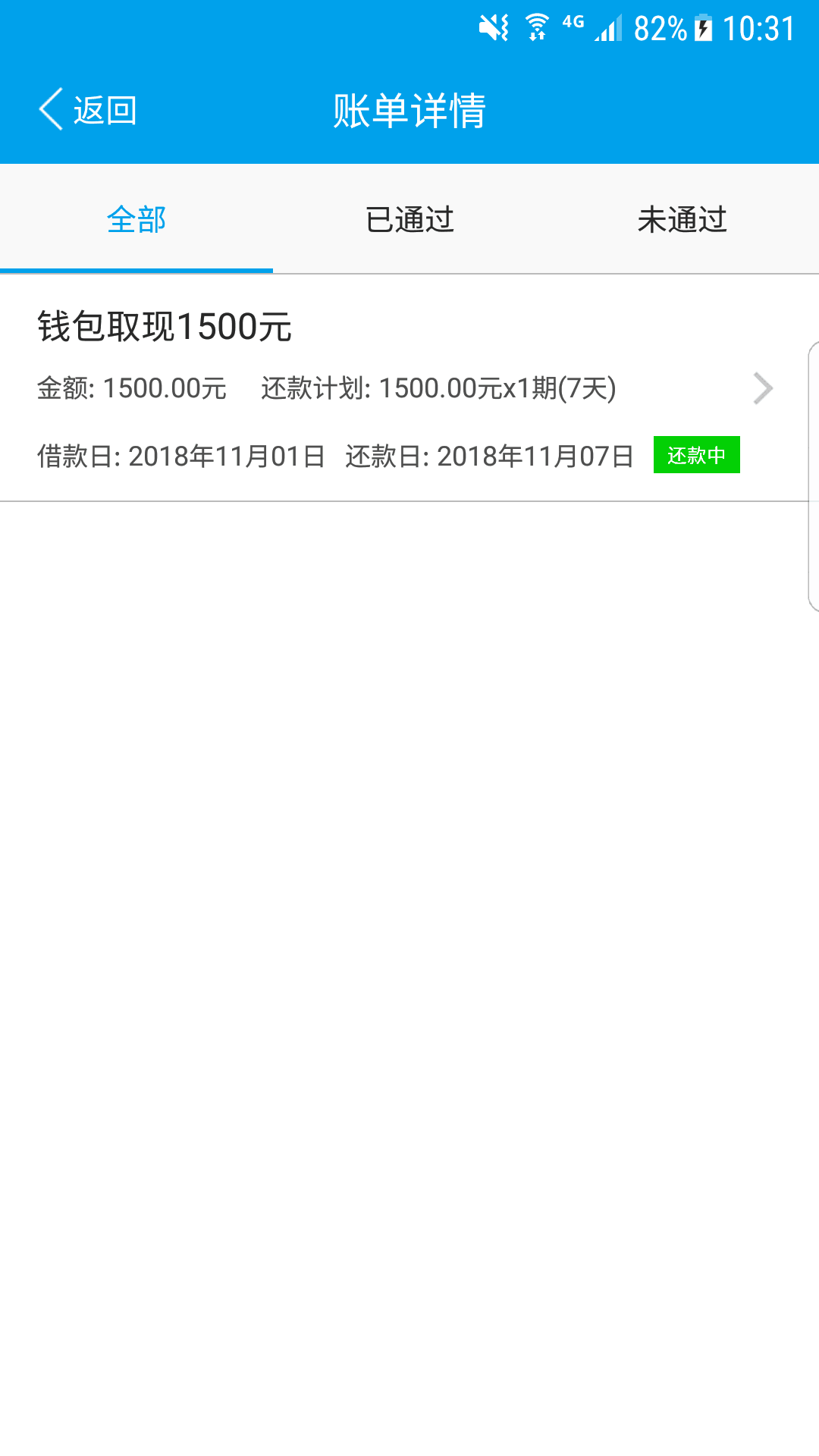Image resolution: width=819 pixels, height=1456 pixels.
Task: Switch to the 全部 tab
Action: coord(136,219)
